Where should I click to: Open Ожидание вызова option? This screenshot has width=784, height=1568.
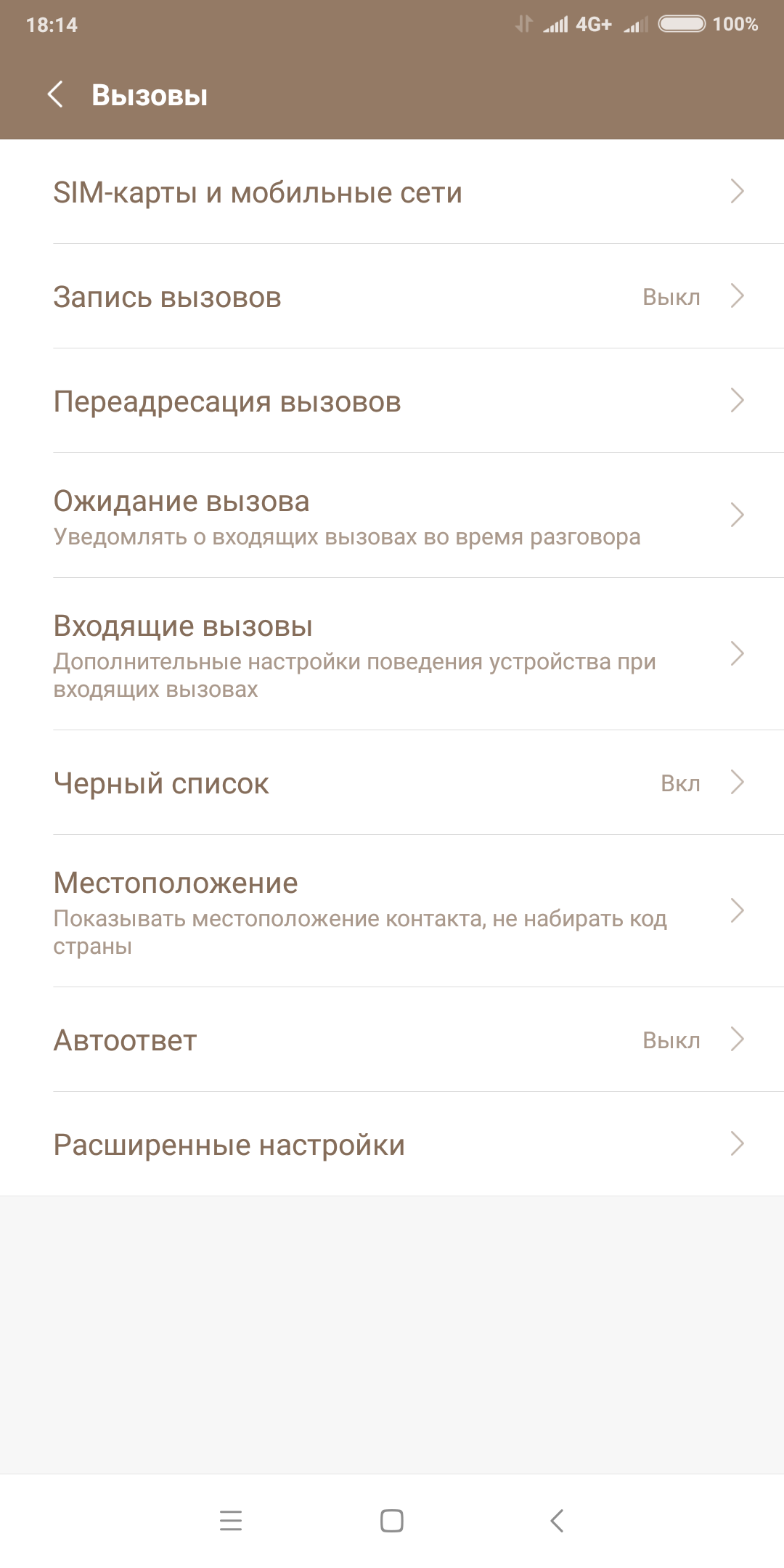pos(392,516)
